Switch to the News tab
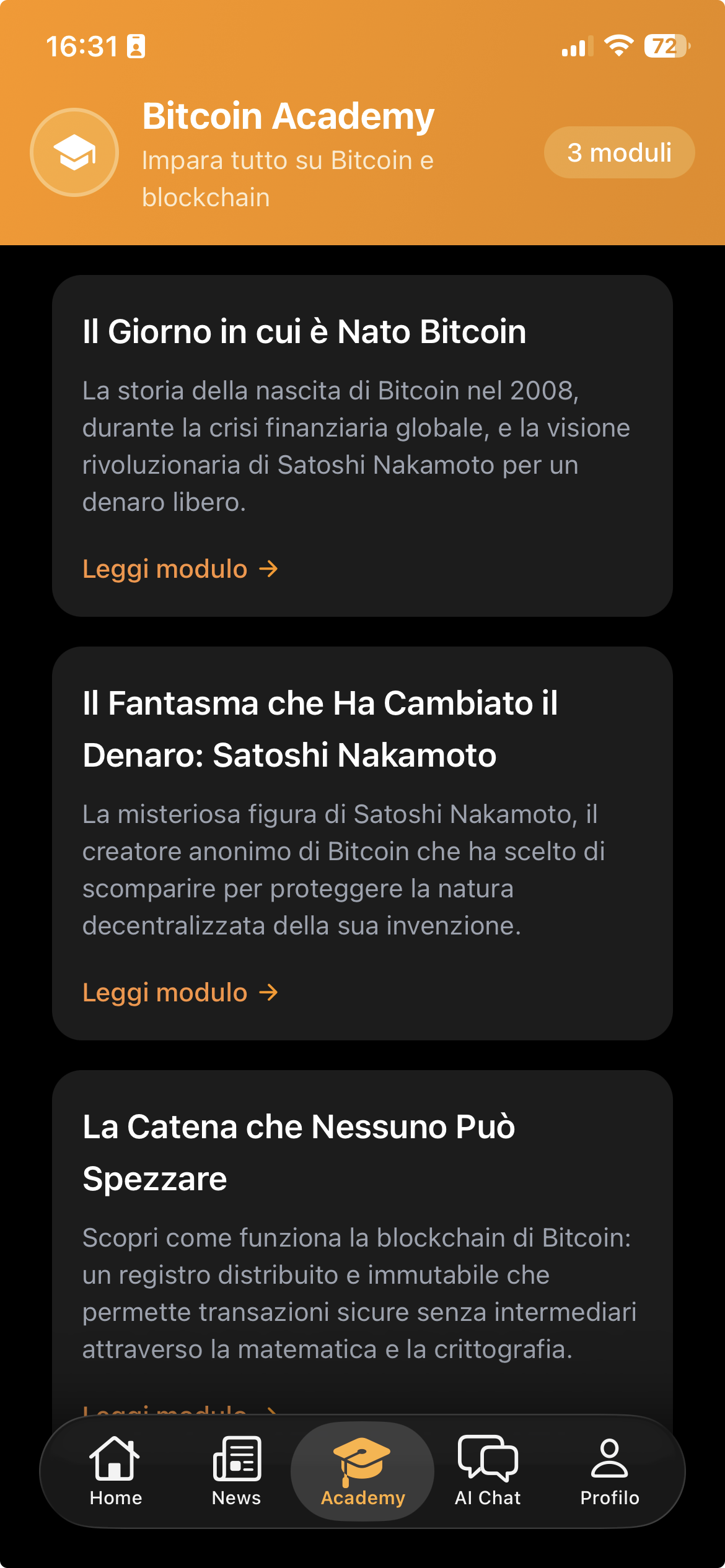The image size is (725, 1568). pos(237,1471)
